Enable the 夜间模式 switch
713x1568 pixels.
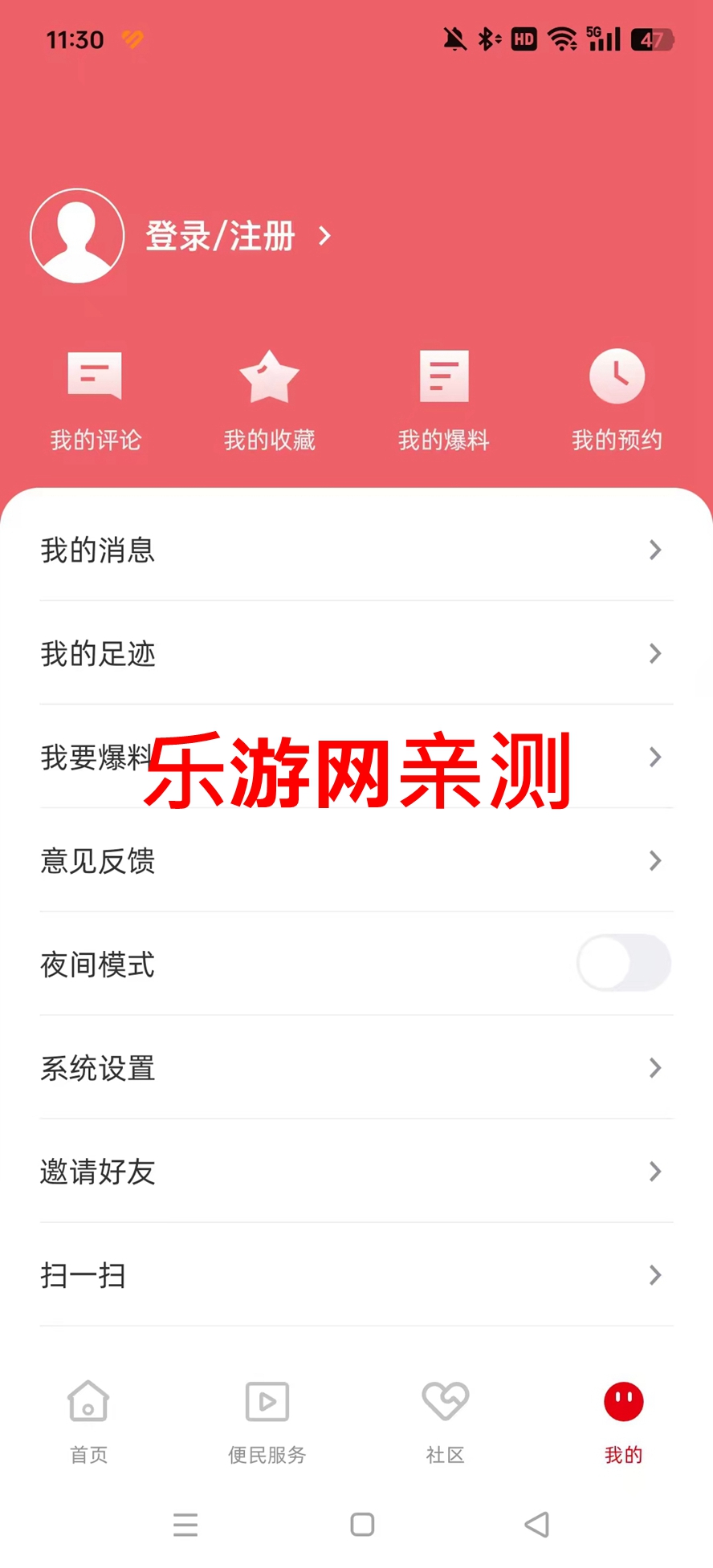click(x=624, y=963)
